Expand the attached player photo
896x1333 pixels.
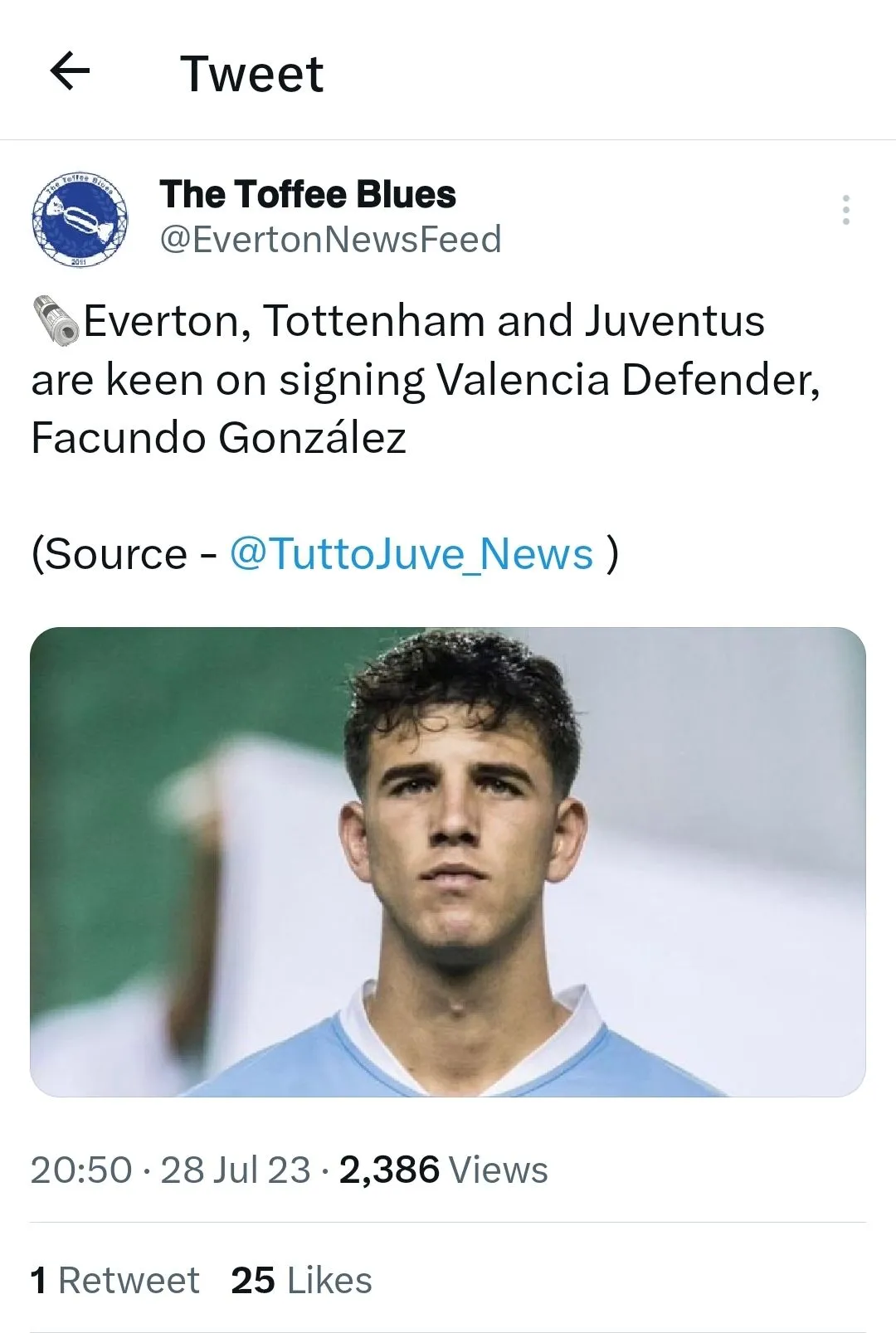[448, 862]
